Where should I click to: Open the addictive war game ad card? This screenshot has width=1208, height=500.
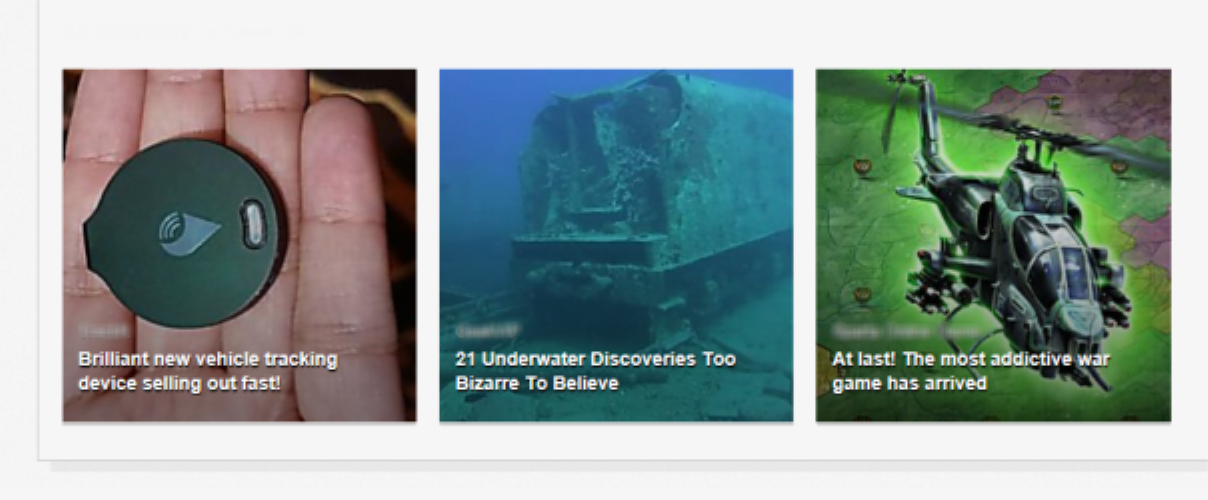(993, 245)
